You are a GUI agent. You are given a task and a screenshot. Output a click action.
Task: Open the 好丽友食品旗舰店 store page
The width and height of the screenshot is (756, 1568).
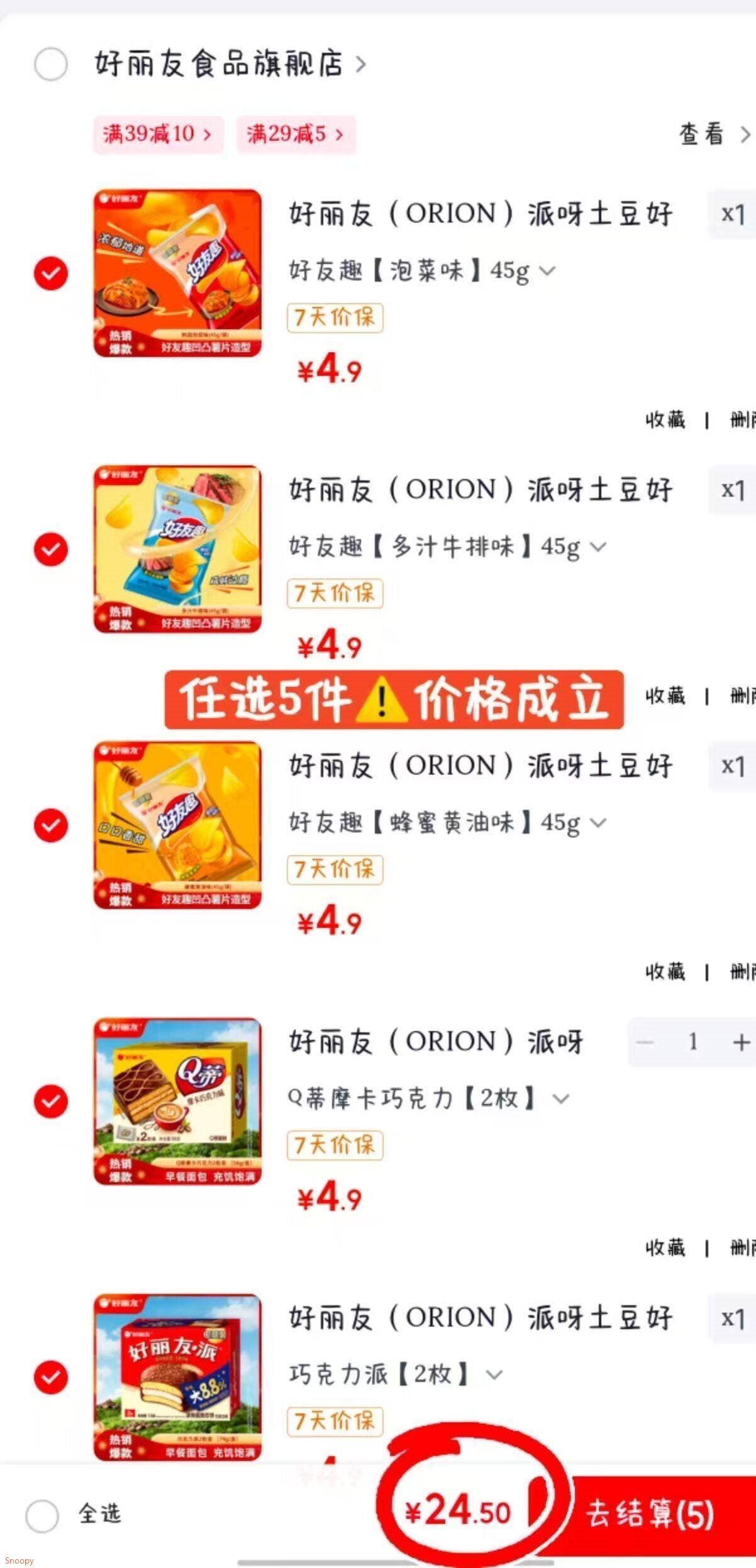pyautogui.click(x=230, y=63)
